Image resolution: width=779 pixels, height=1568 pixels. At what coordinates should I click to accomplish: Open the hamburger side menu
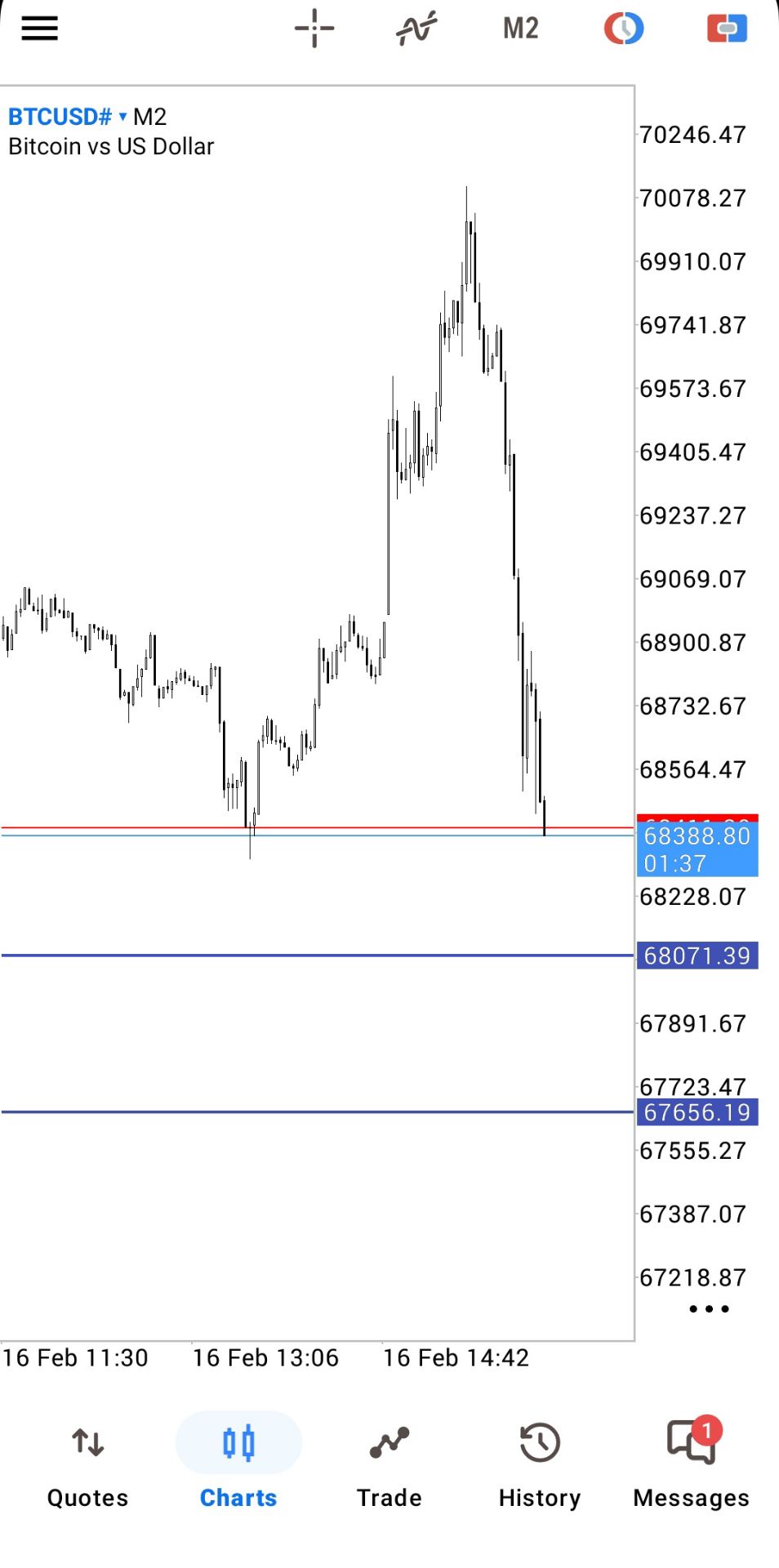click(39, 29)
